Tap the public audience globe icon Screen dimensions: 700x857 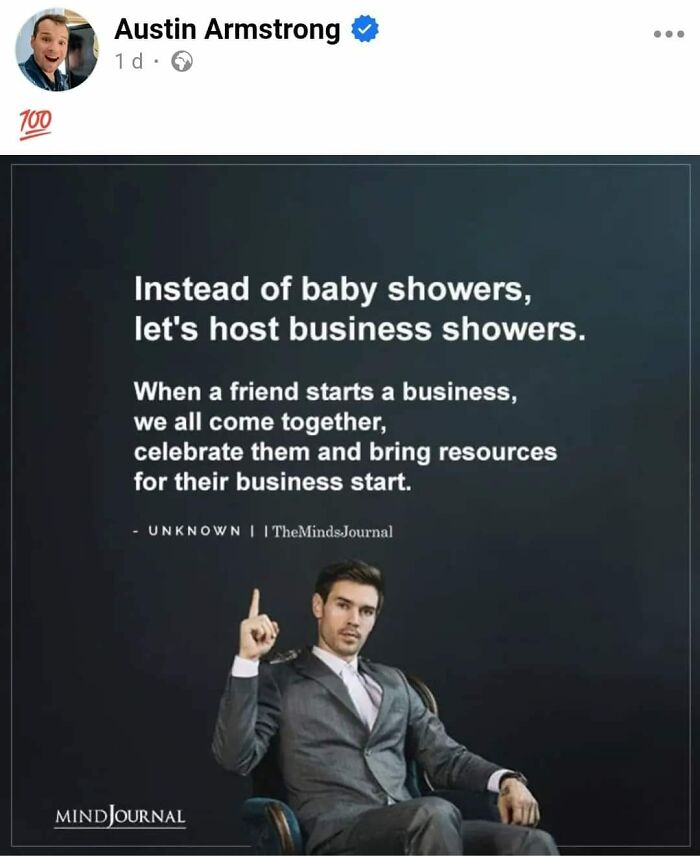[x=182, y=61]
